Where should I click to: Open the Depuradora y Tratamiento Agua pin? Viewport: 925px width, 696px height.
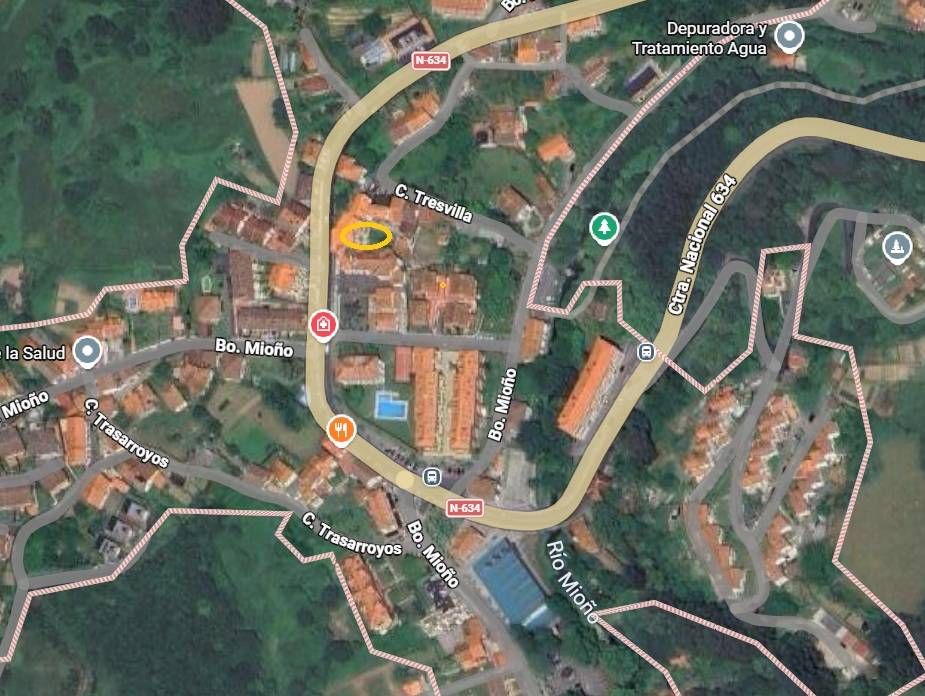point(790,39)
